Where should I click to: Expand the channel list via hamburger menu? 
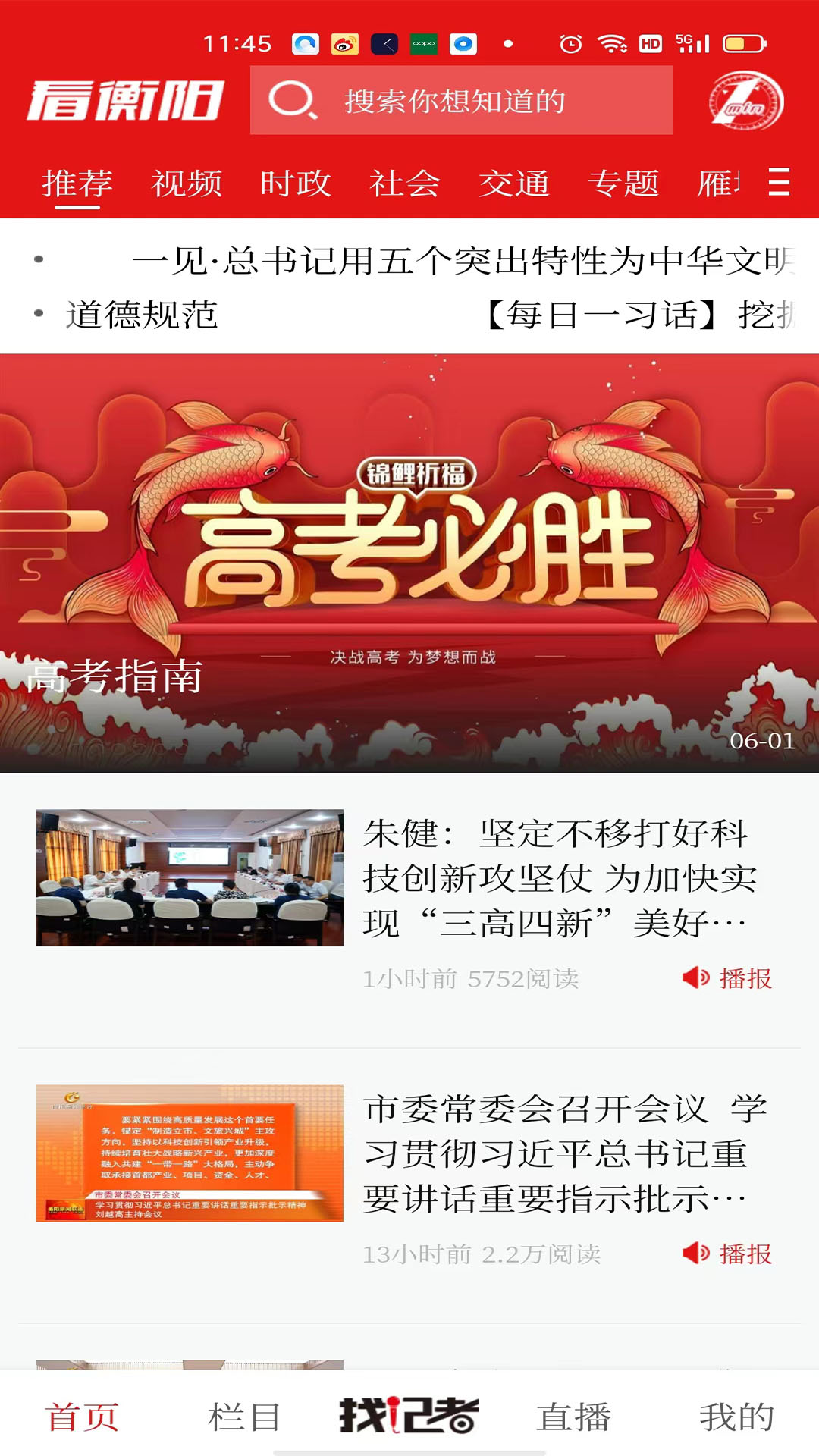pos(780,184)
